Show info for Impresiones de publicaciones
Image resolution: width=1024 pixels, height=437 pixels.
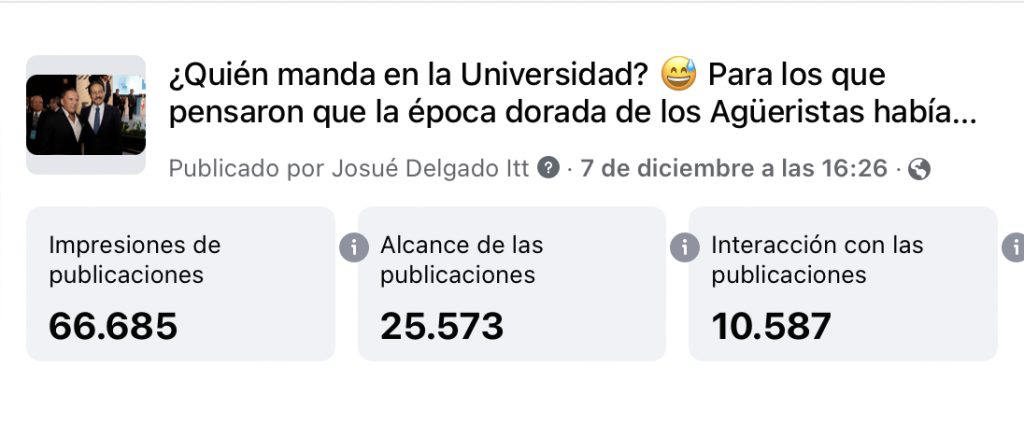[354, 248]
